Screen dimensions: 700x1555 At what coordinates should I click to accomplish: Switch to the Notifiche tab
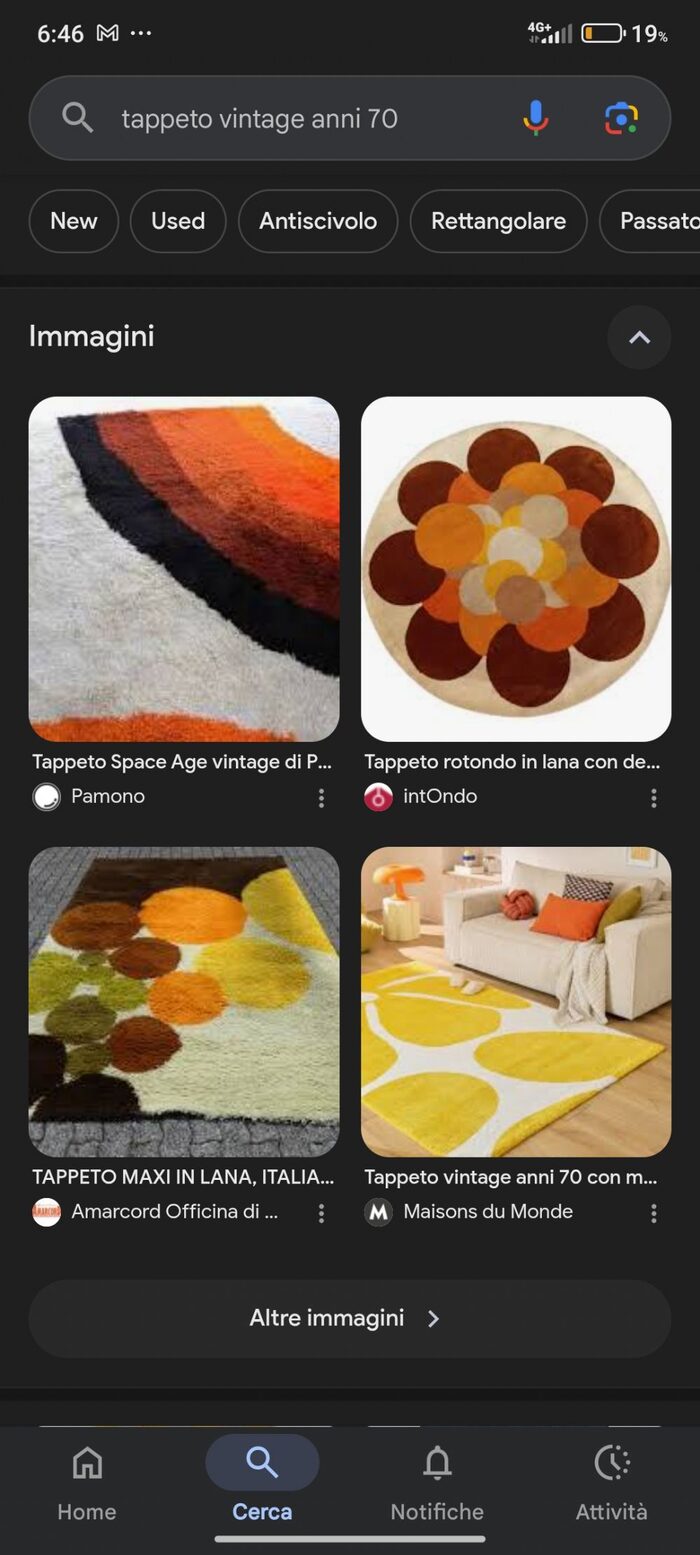click(437, 1482)
